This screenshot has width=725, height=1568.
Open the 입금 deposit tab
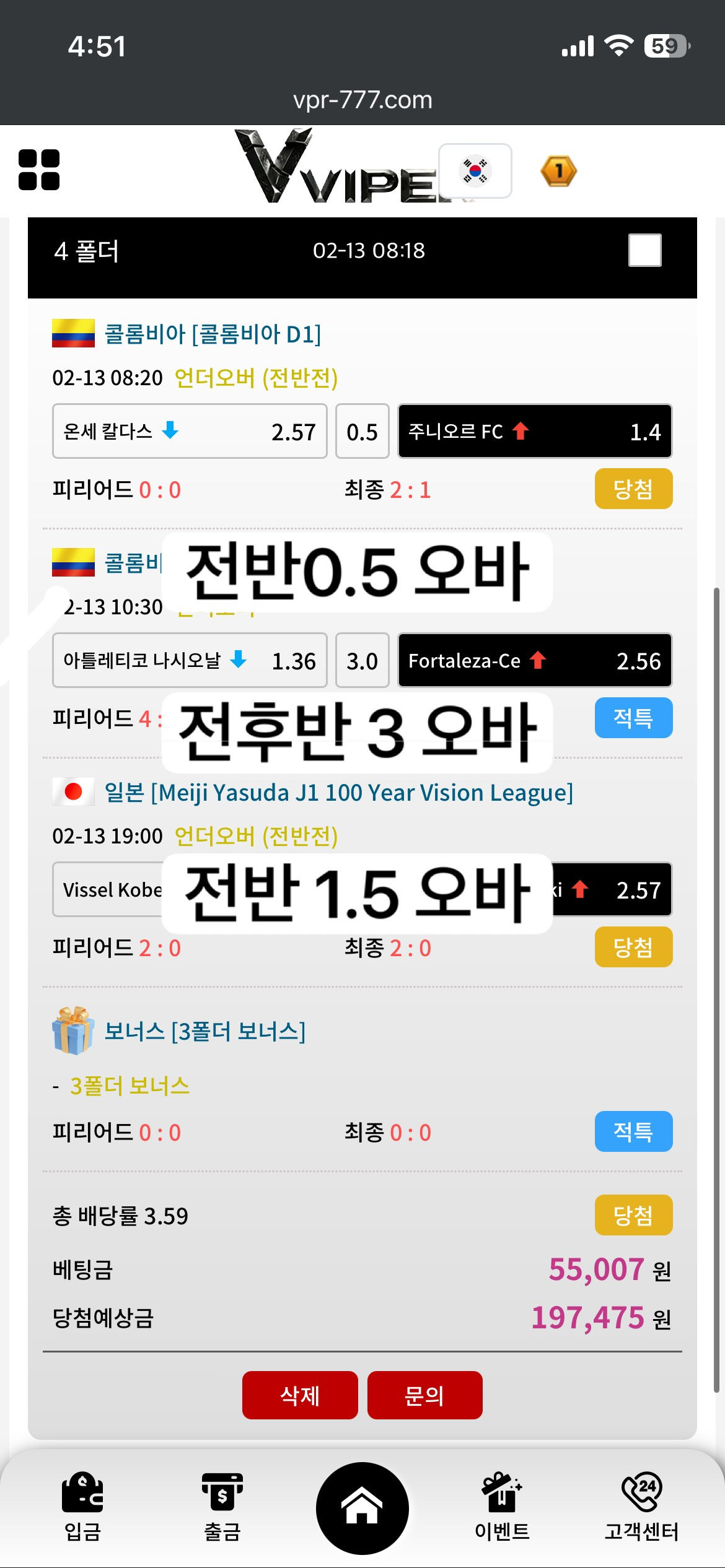point(82,1506)
